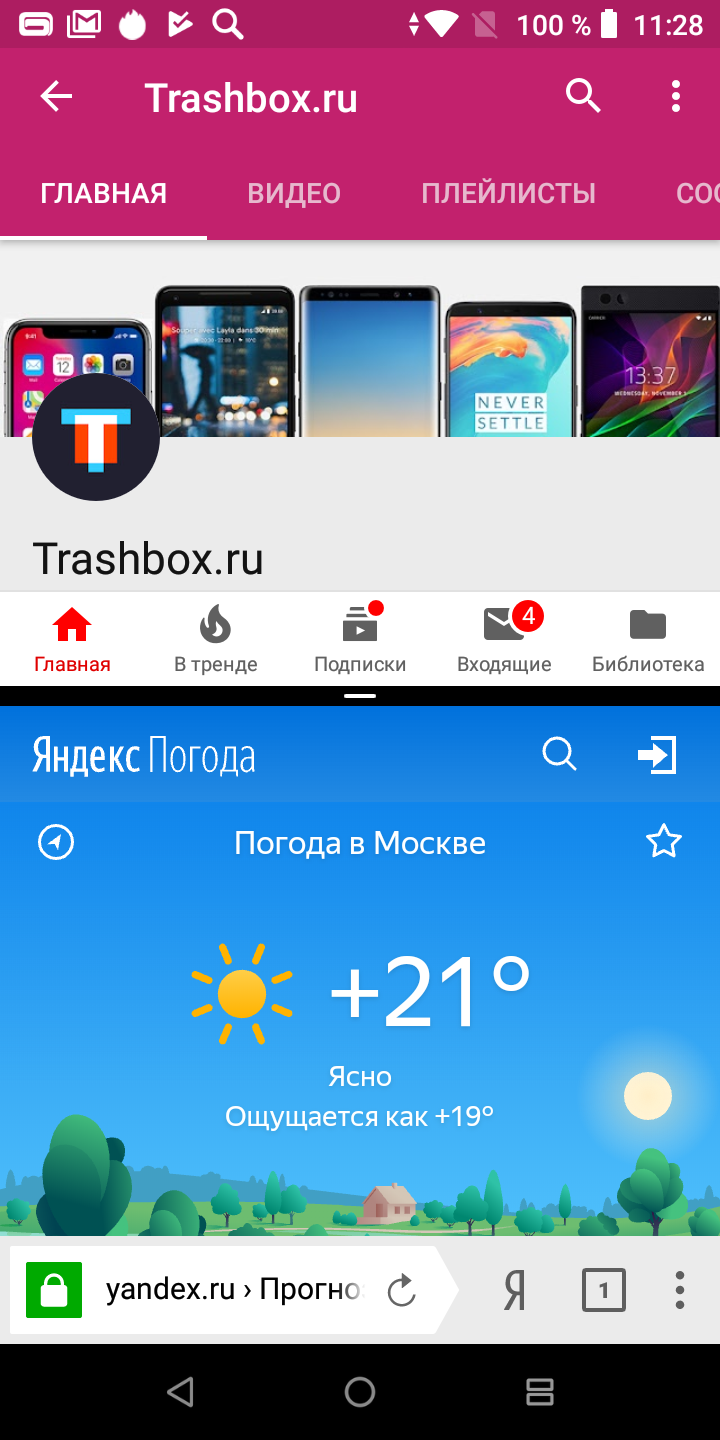Viewport: 720px width, 1440px height.
Task: Open the browser tab switcher
Action: [x=603, y=1291]
